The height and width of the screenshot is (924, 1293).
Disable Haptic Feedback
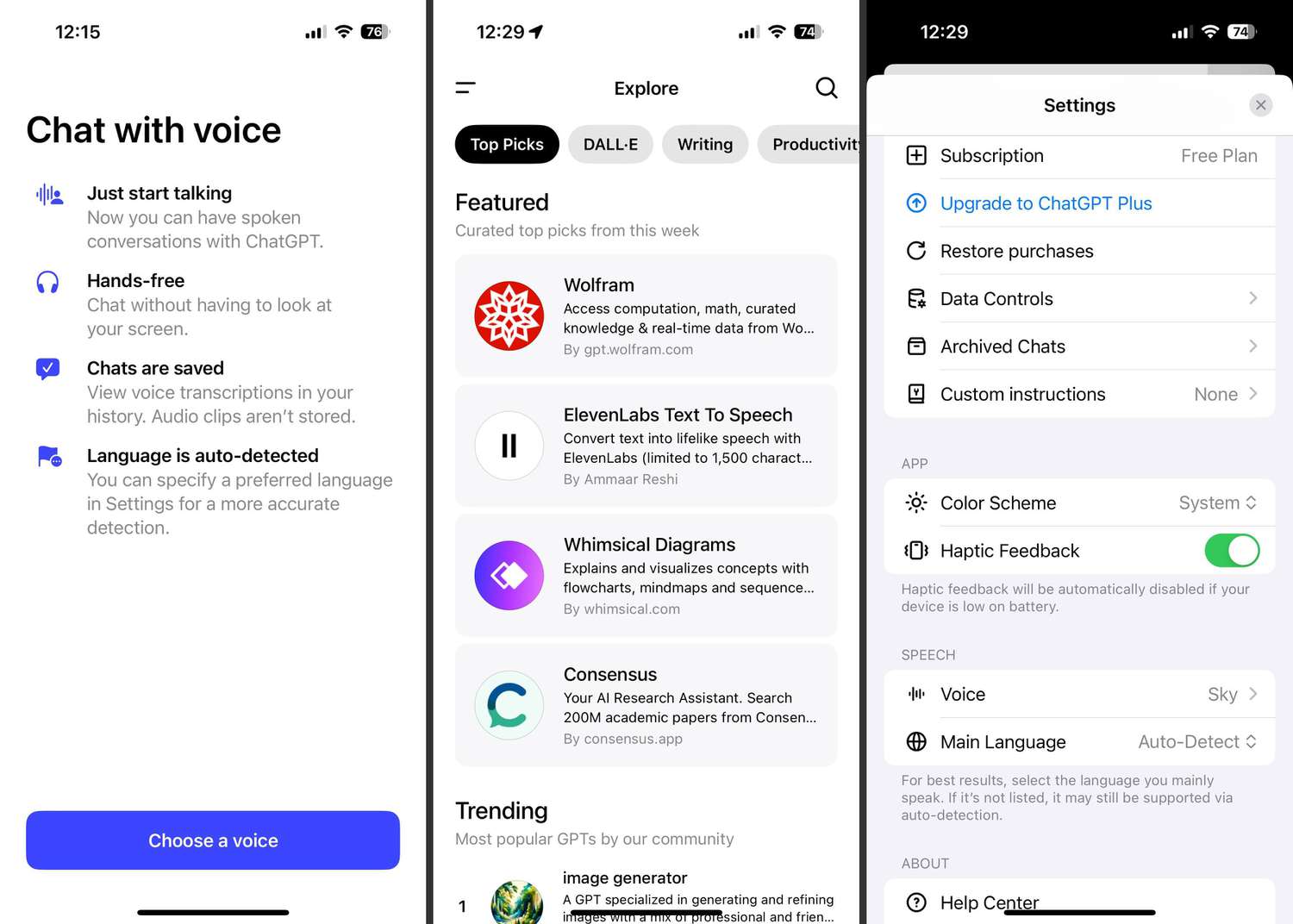pyautogui.click(x=1231, y=551)
